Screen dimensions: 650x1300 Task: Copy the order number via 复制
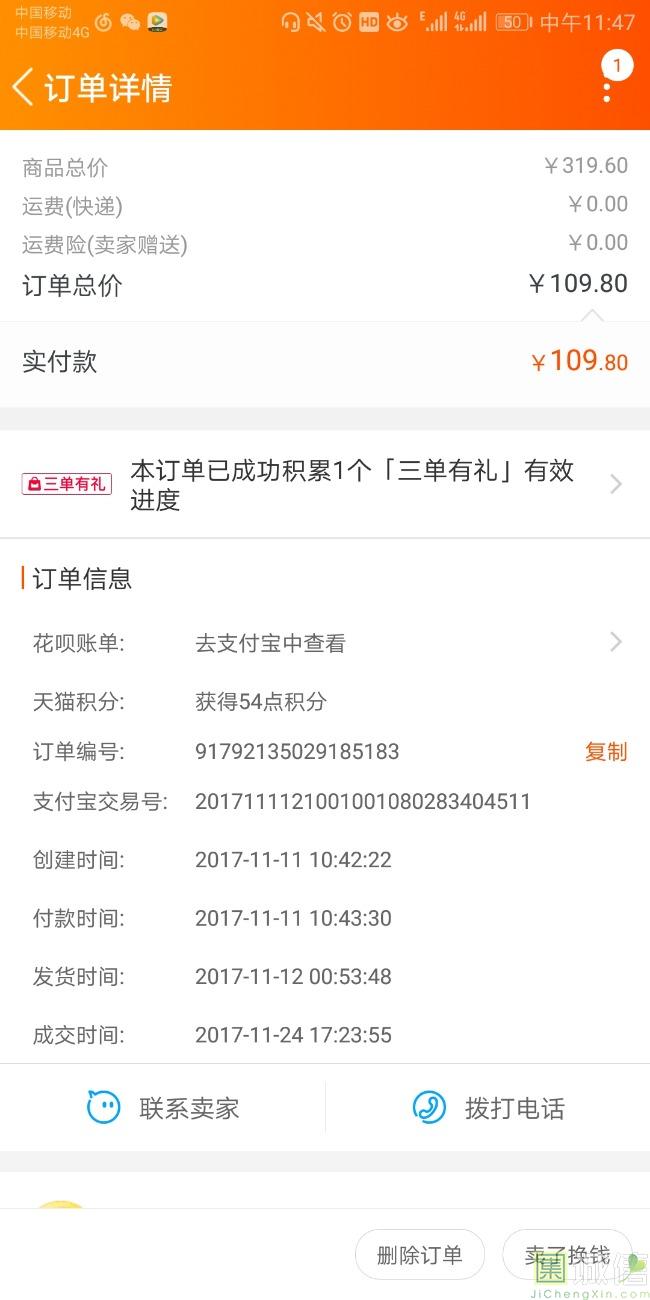click(605, 752)
